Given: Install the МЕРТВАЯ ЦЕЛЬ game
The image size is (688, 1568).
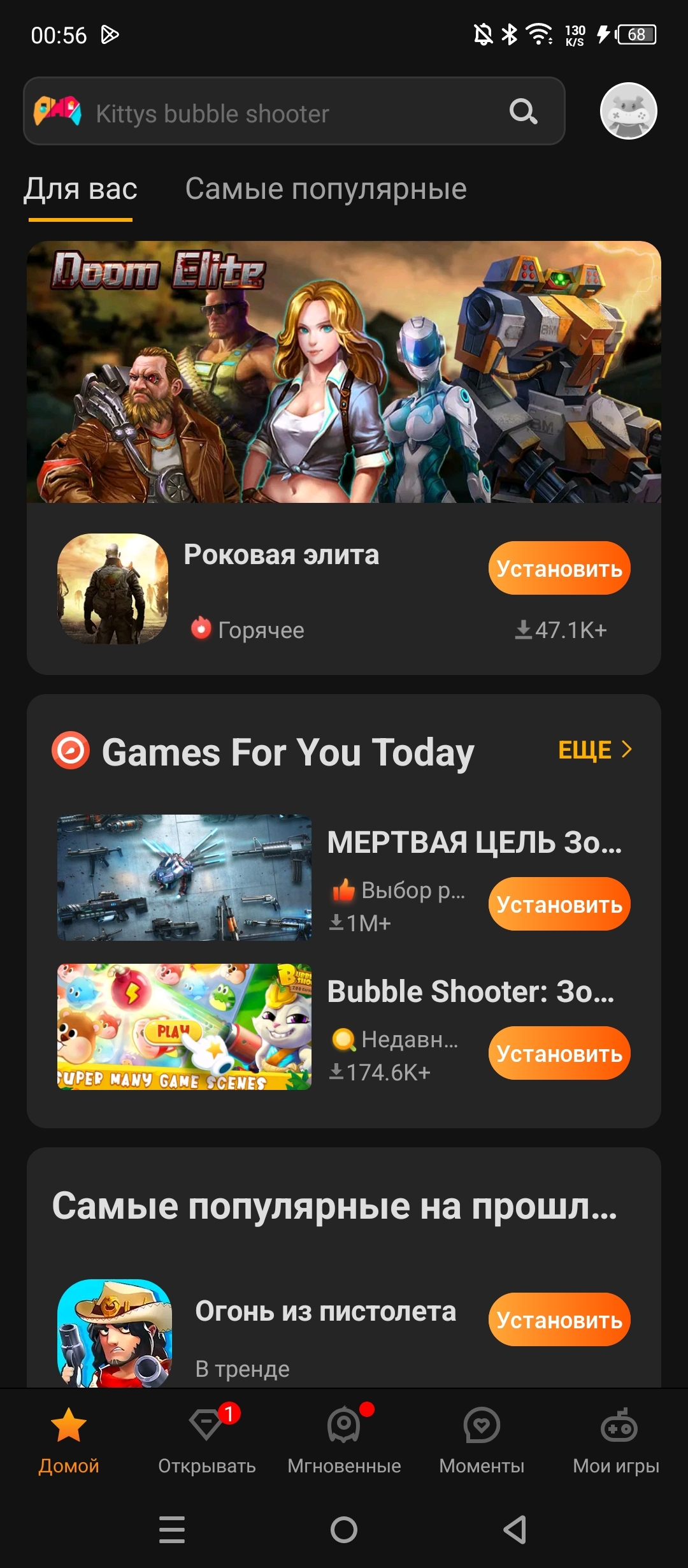Looking at the screenshot, I should [559, 904].
